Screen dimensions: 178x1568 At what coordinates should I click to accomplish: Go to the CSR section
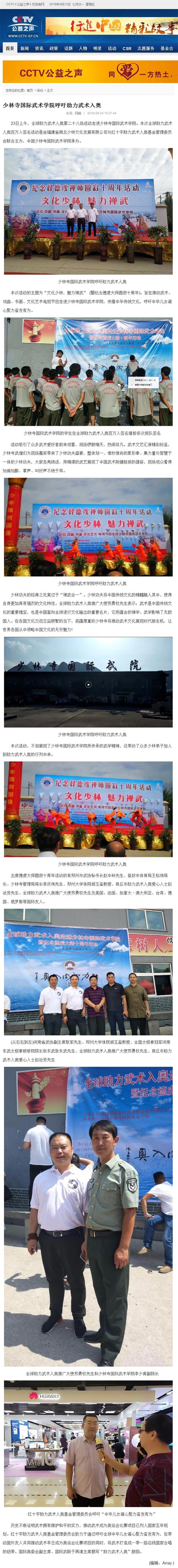coord(127,48)
